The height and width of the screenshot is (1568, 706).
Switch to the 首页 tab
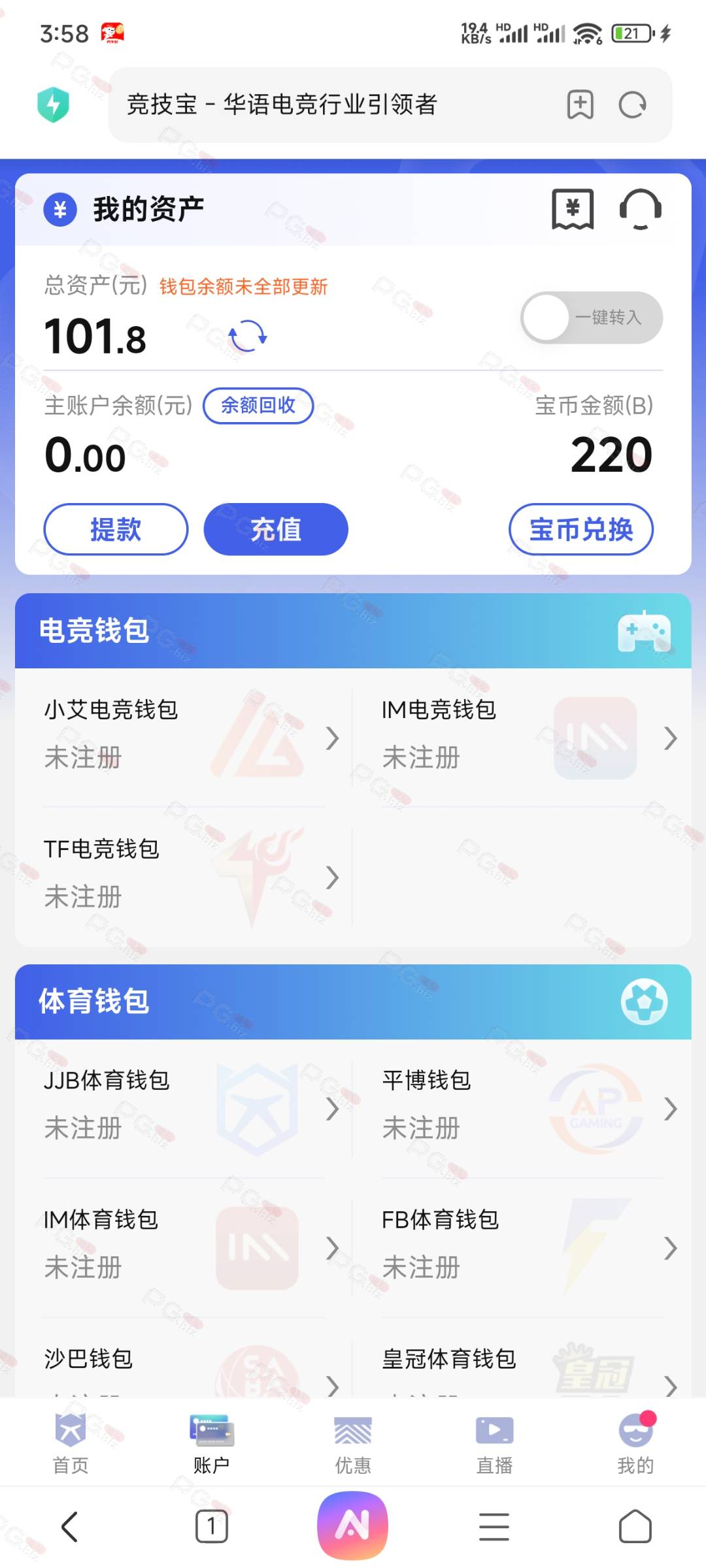pyautogui.click(x=71, y=1443)
